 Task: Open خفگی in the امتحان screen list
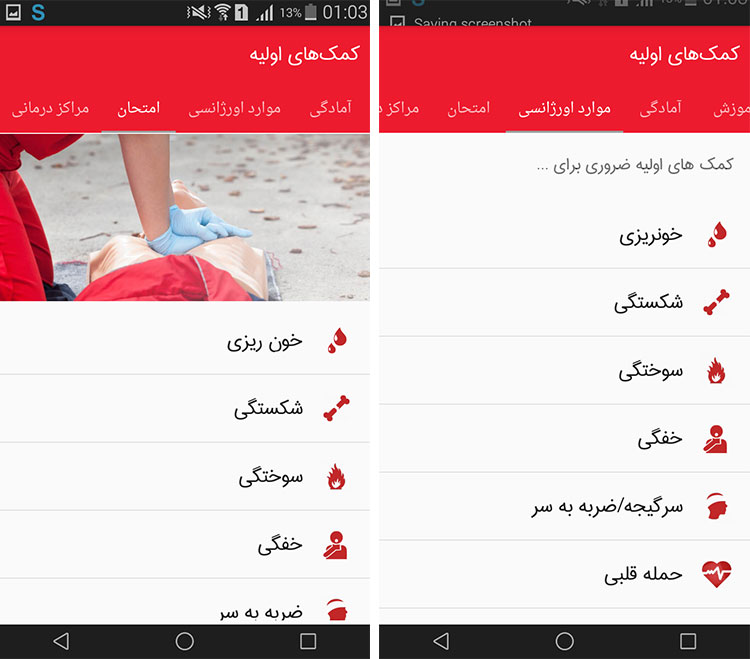(280, 545)
